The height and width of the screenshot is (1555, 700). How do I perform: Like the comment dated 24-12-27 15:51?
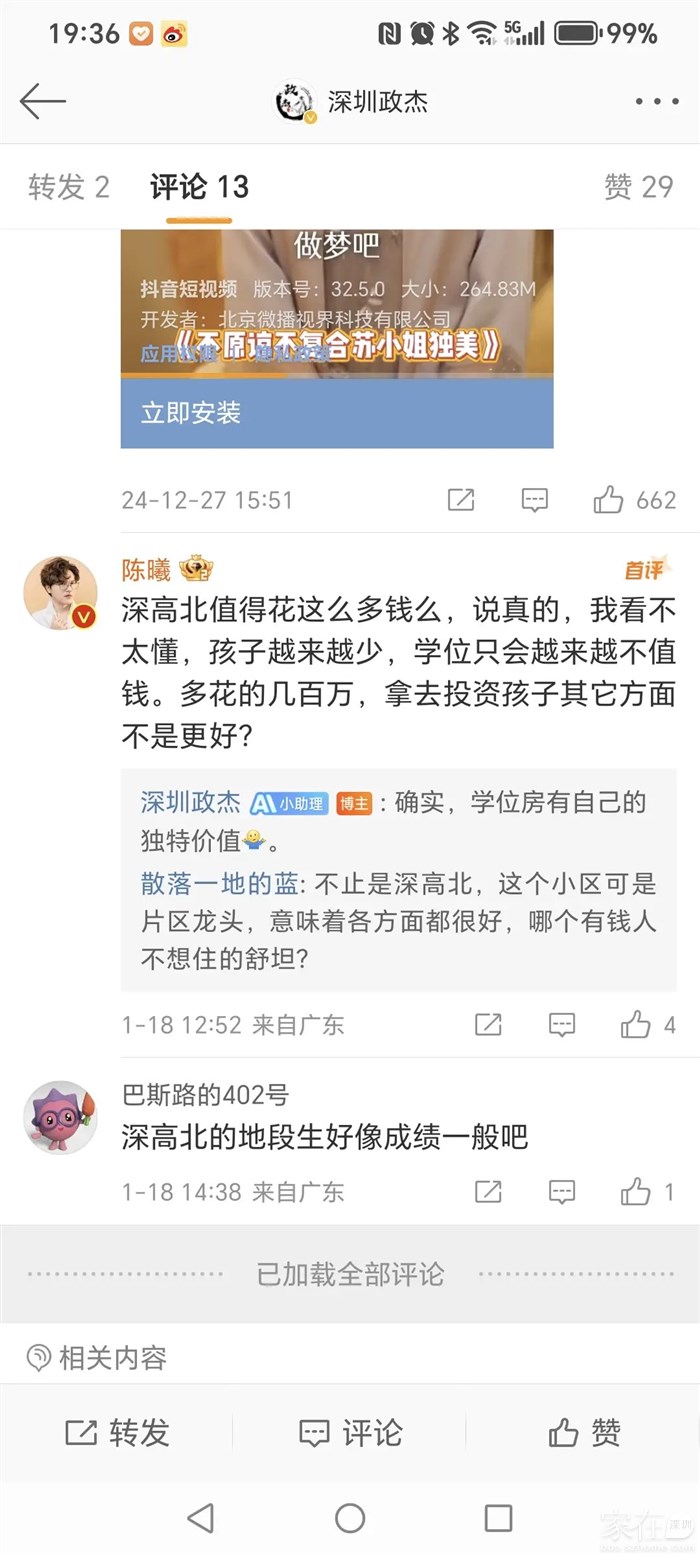tap(609, 500)
